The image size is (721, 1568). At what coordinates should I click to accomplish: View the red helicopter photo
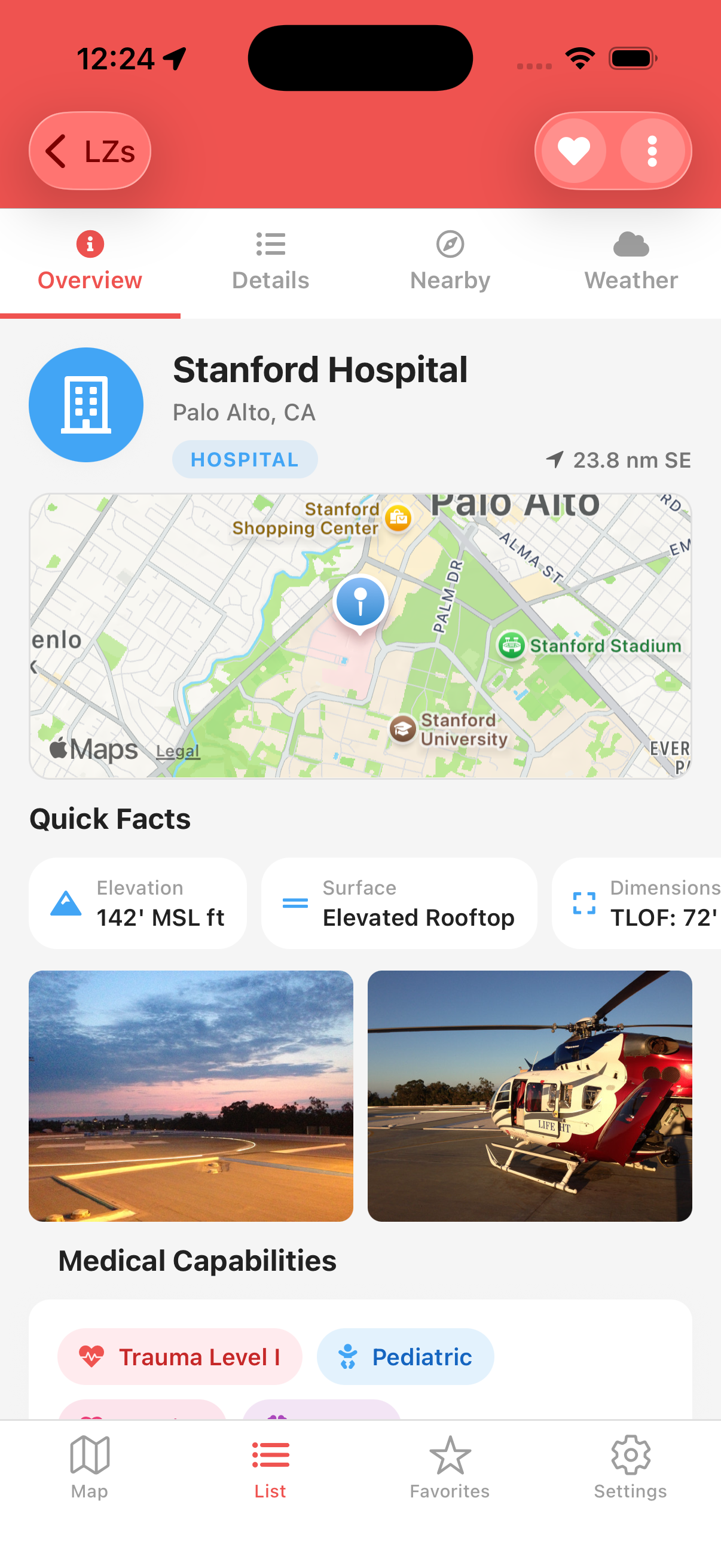[x=529, y=1096]
